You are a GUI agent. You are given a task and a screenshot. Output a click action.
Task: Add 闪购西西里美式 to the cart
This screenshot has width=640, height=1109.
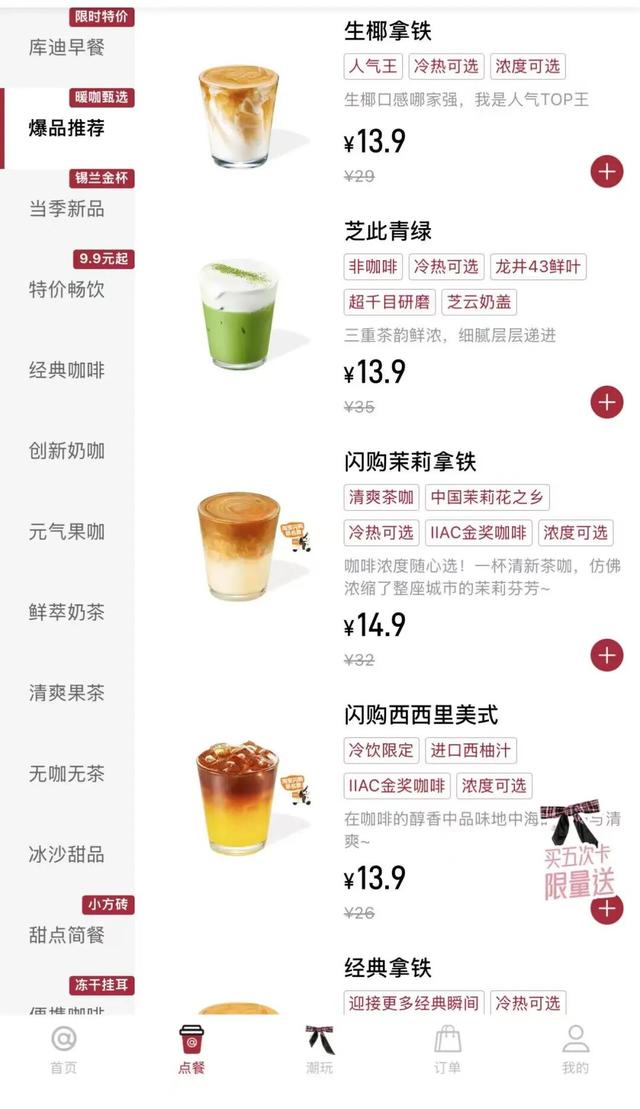click(607, 908)
